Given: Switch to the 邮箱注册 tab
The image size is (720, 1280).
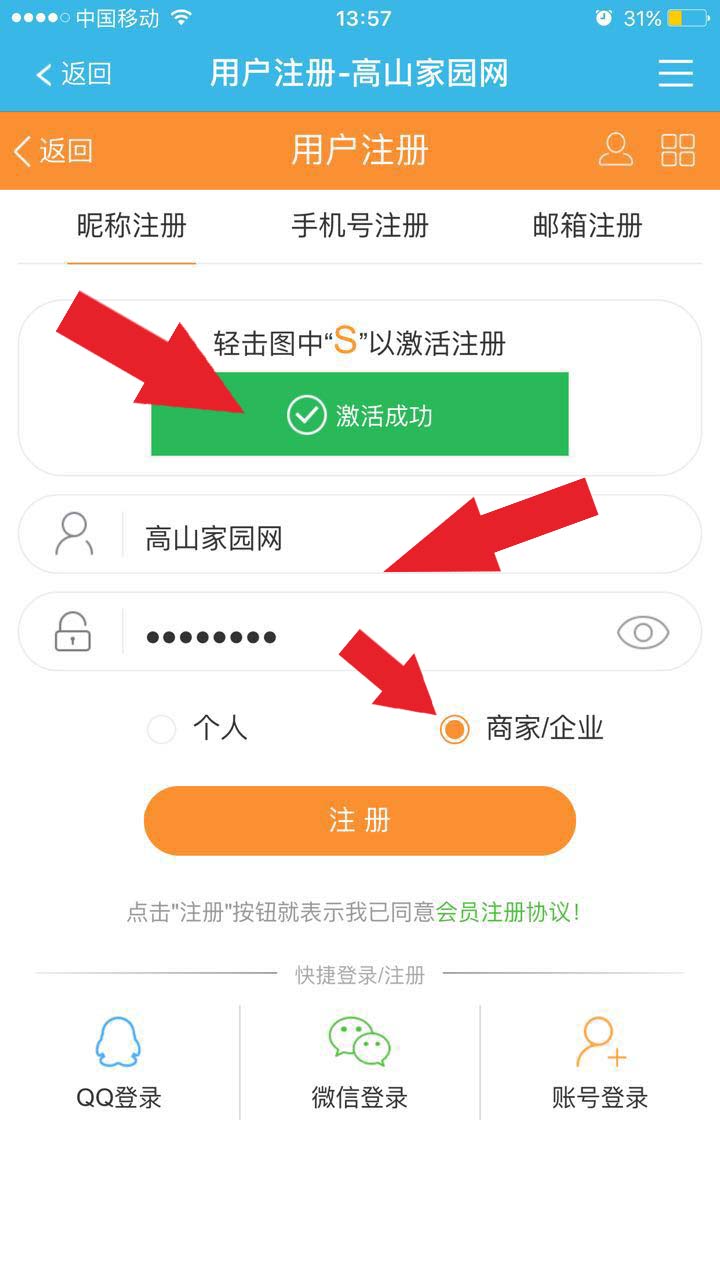Looking at the screenshot, I should pyautogui.click(x=587, y=226).
